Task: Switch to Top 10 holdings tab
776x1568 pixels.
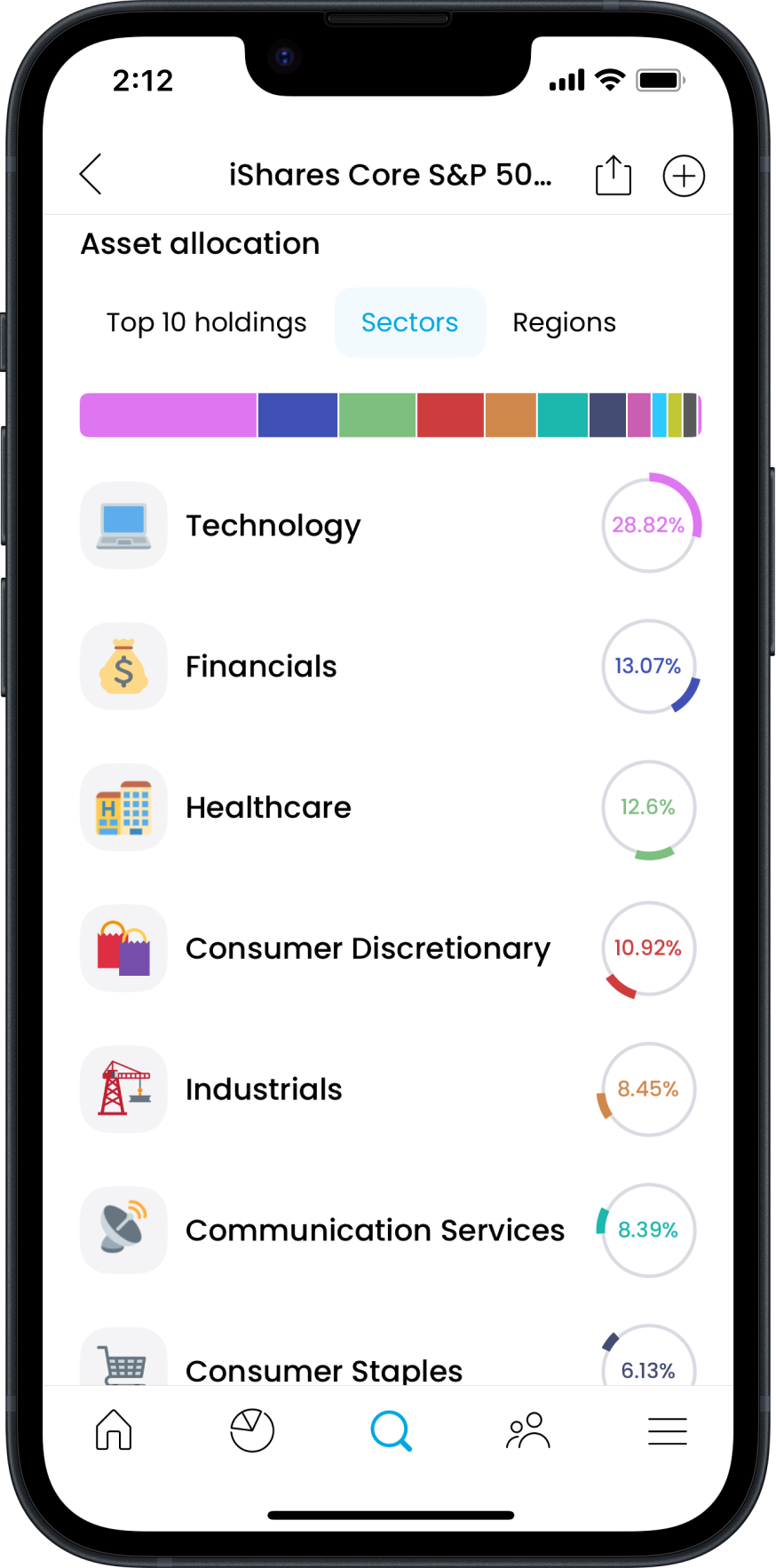Action: click(x=206, y=322)
